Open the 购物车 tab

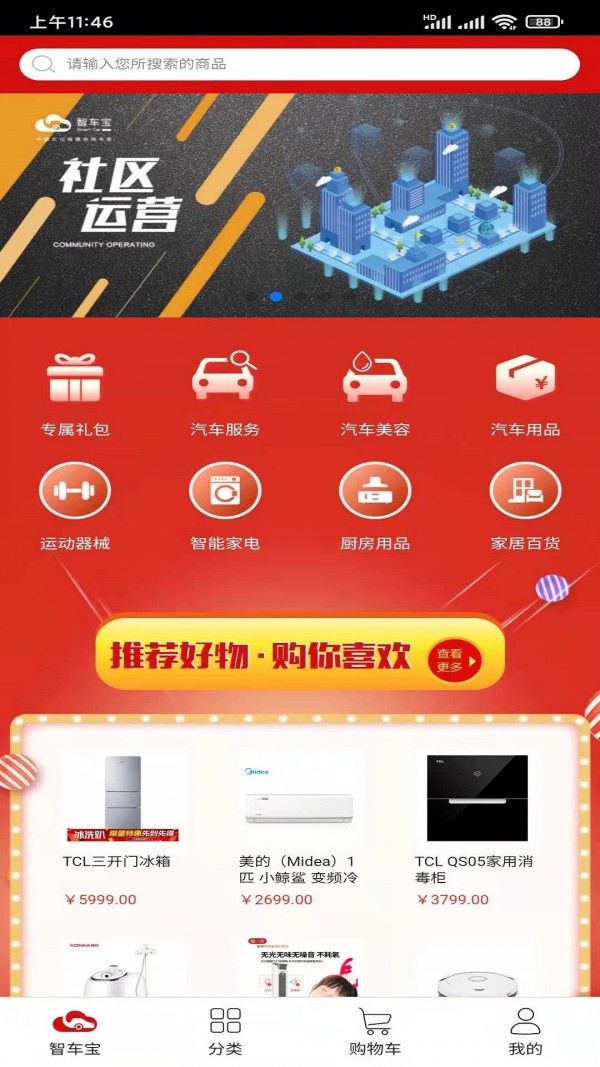pos(375,1031)
